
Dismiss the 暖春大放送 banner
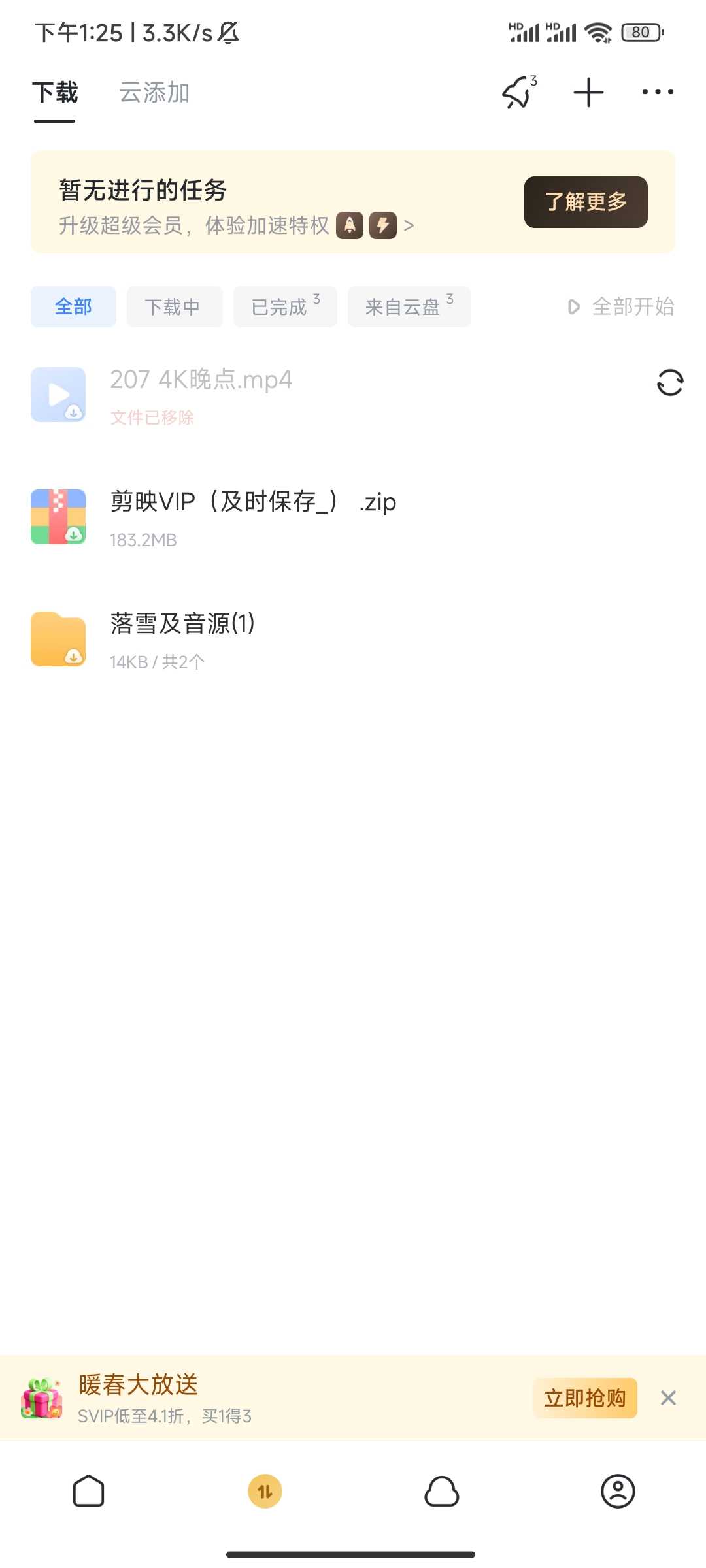668,1398
